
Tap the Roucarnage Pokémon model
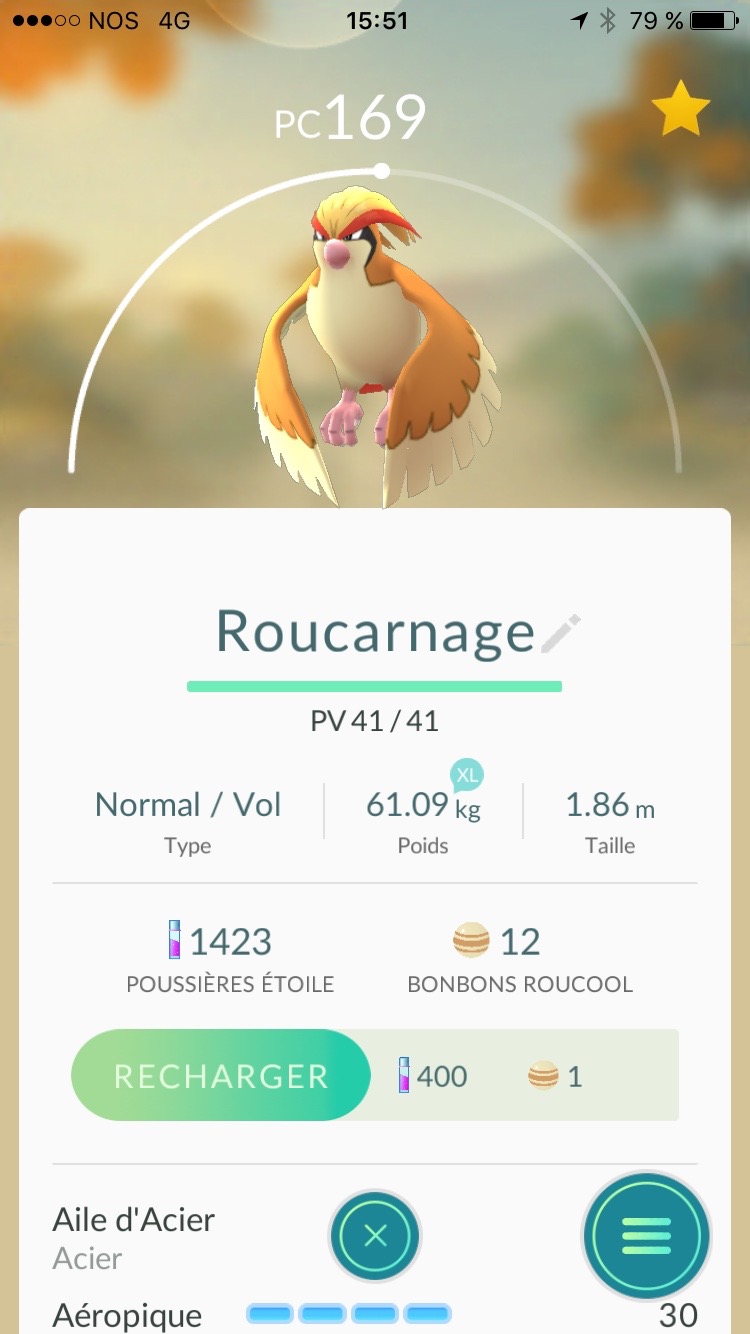(381, 340)
